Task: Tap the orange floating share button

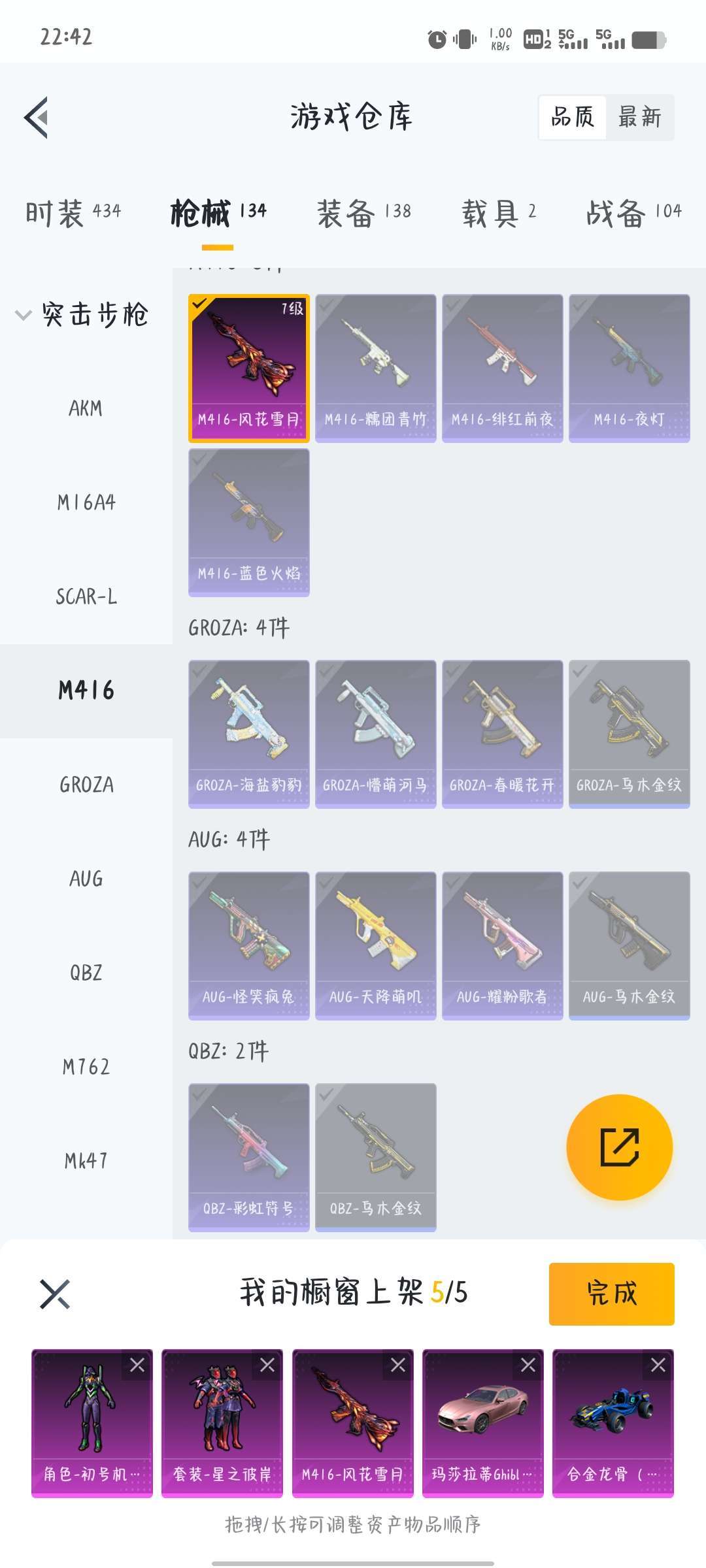Action: 619,1147
